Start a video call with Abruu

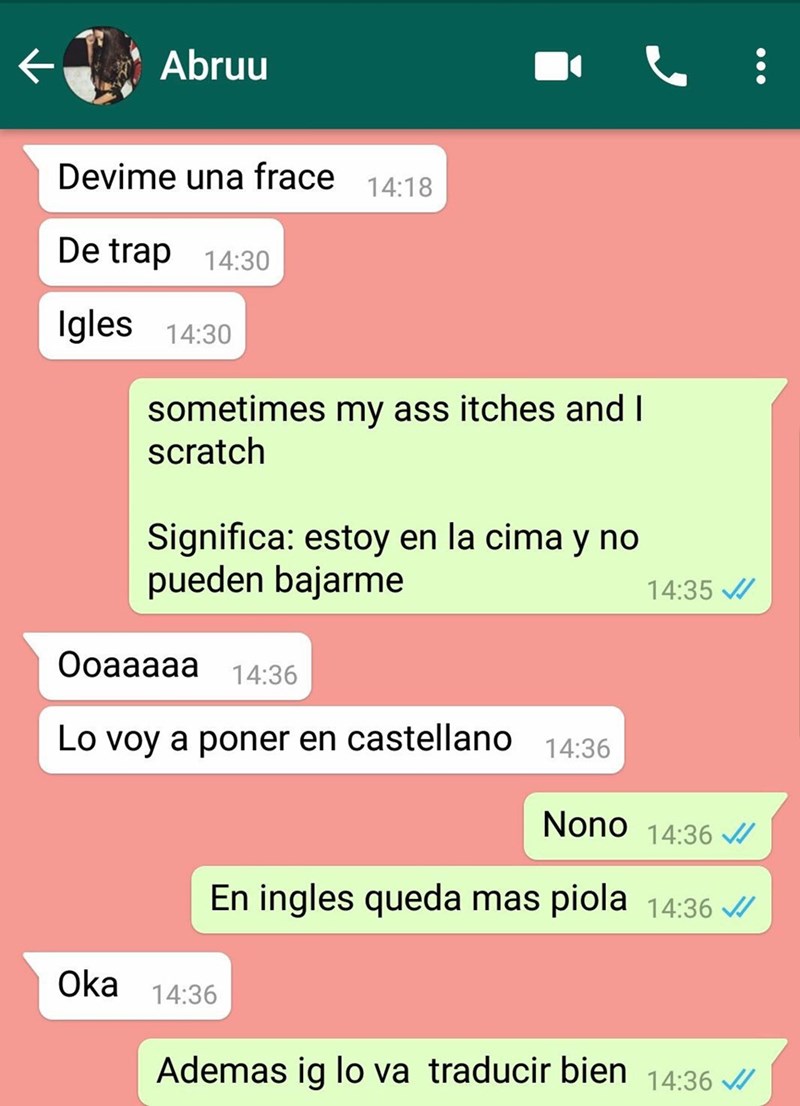(558, 67)
